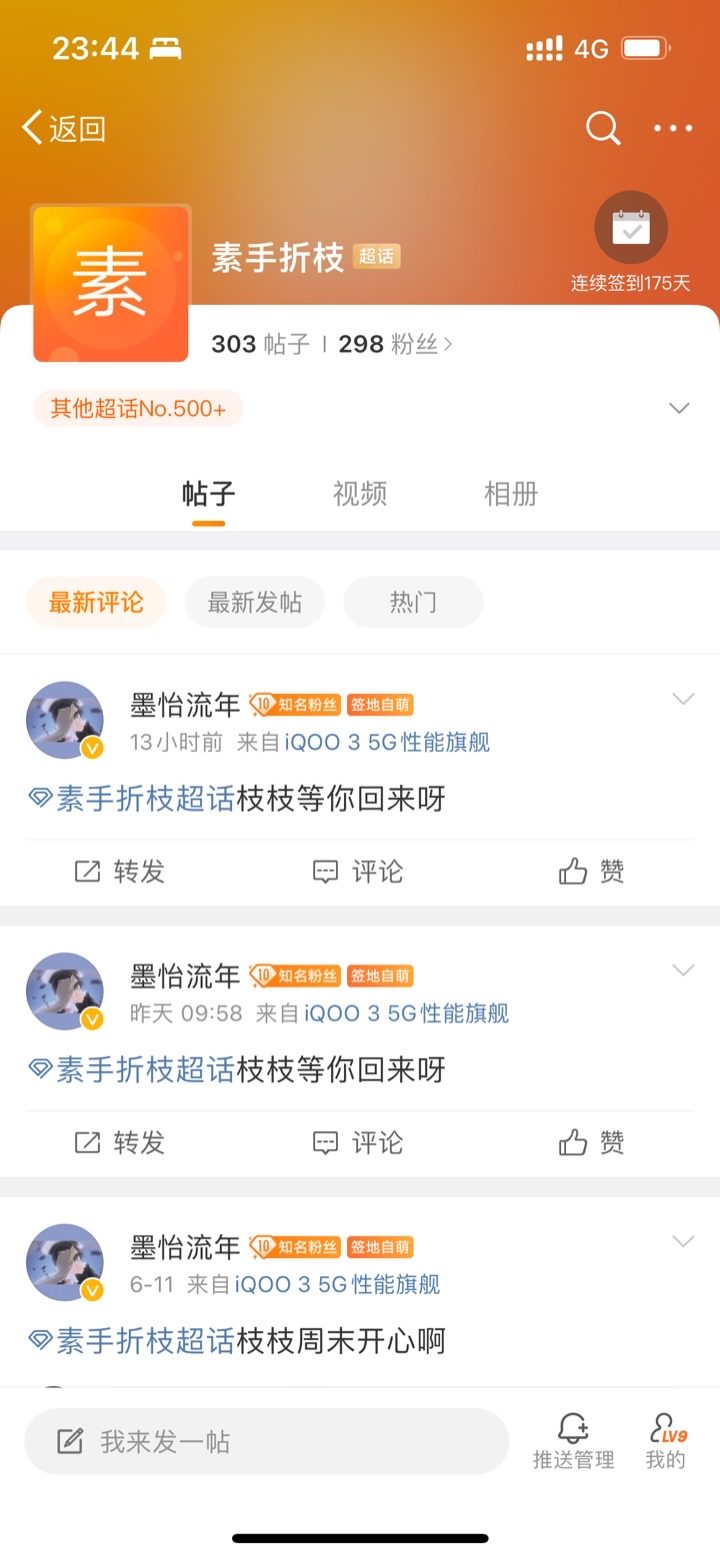Select the 热门 filter chip
Screen dimensions: 720x1559
413,602
